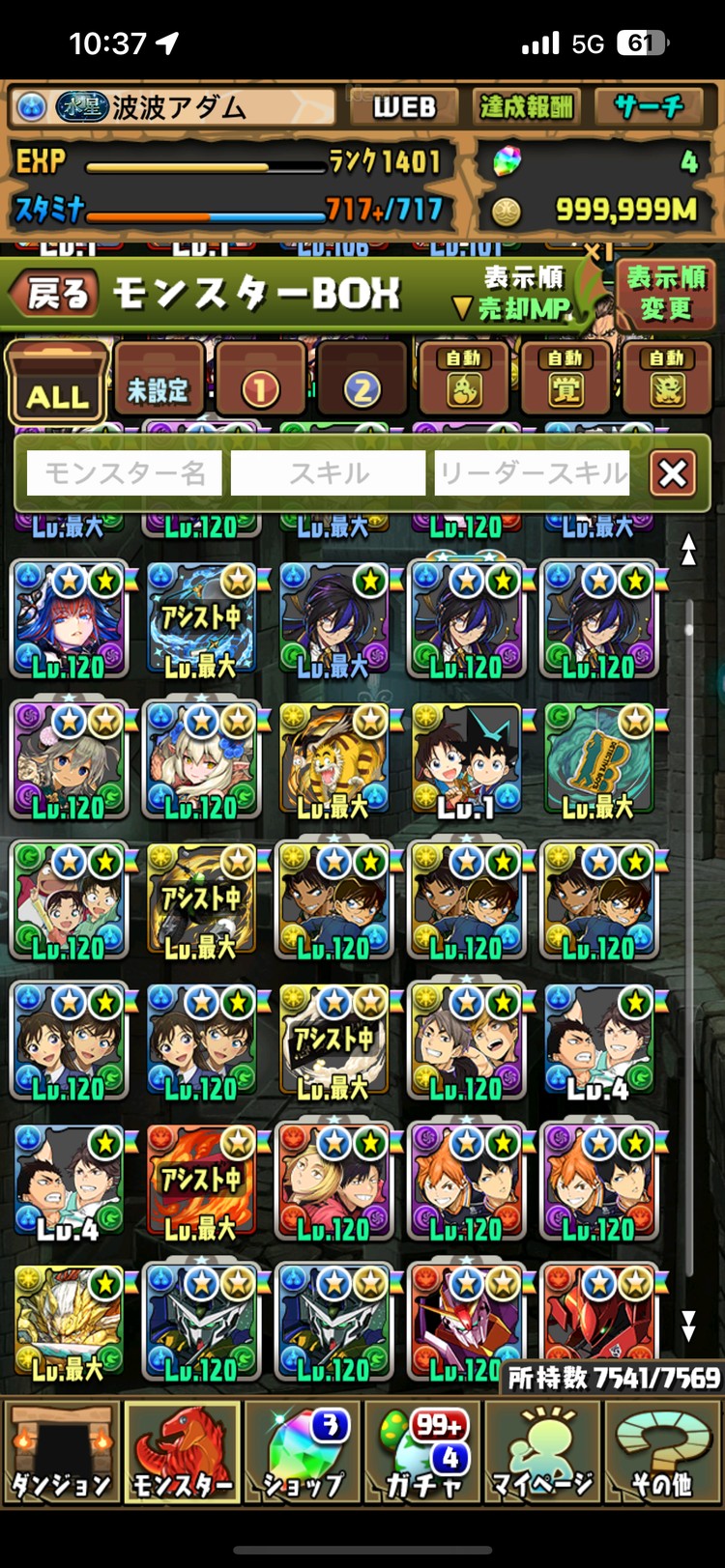Select the yellow tiger monster card

tap(334, 760)
